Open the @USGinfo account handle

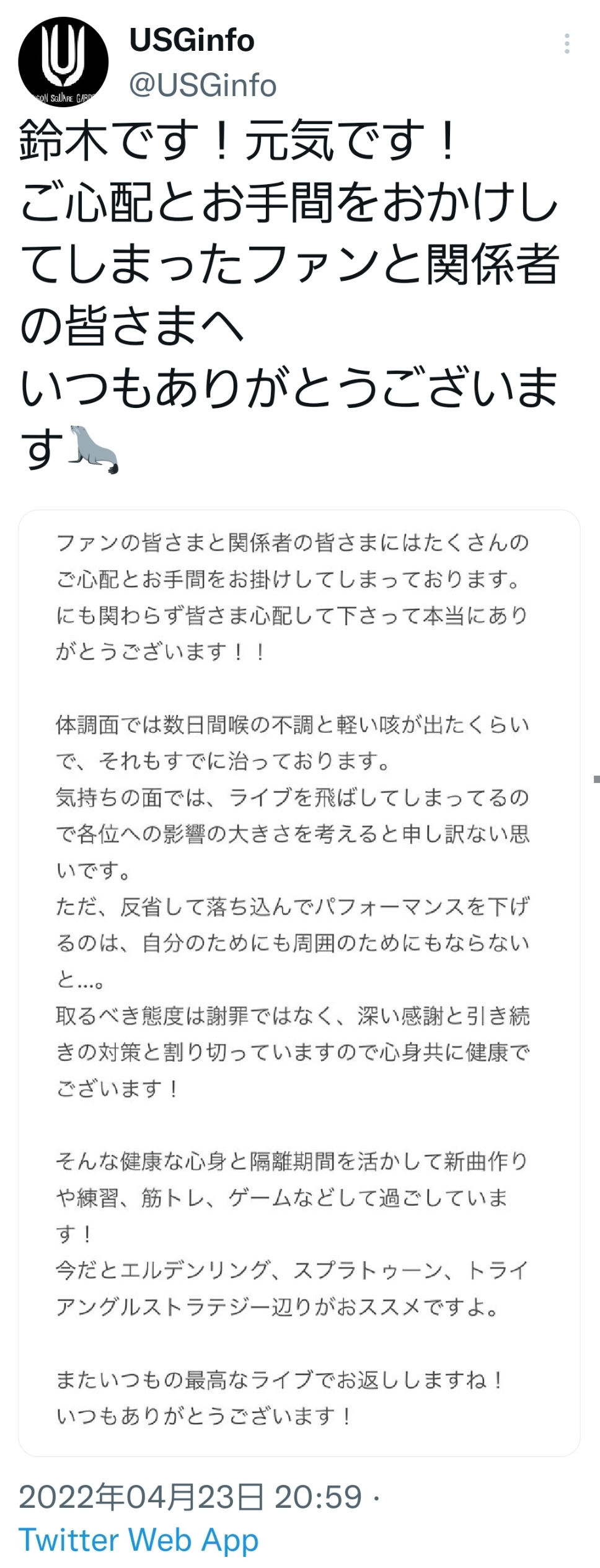203,85
